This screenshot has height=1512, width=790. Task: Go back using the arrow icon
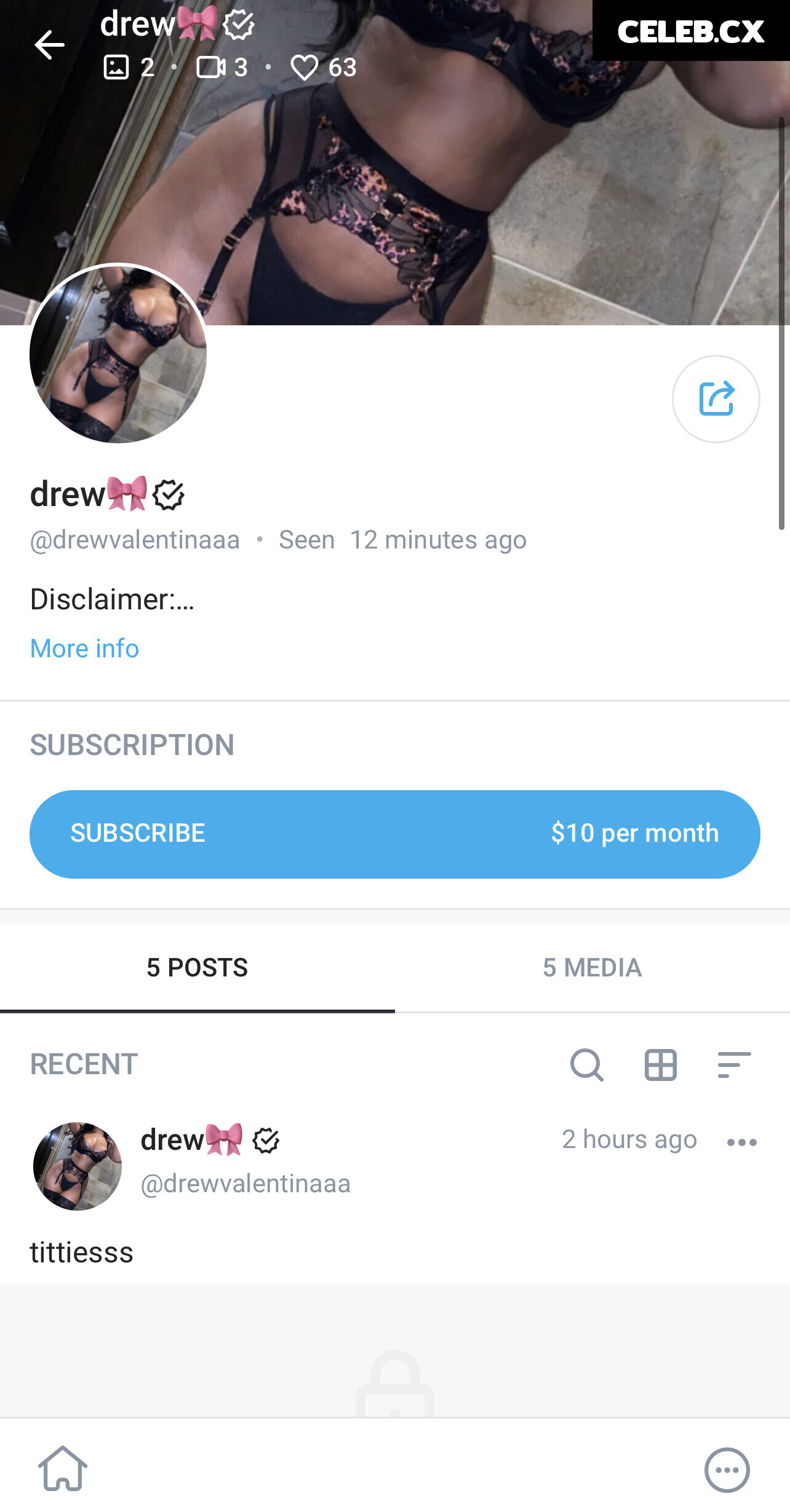click(x=49, y=45)
